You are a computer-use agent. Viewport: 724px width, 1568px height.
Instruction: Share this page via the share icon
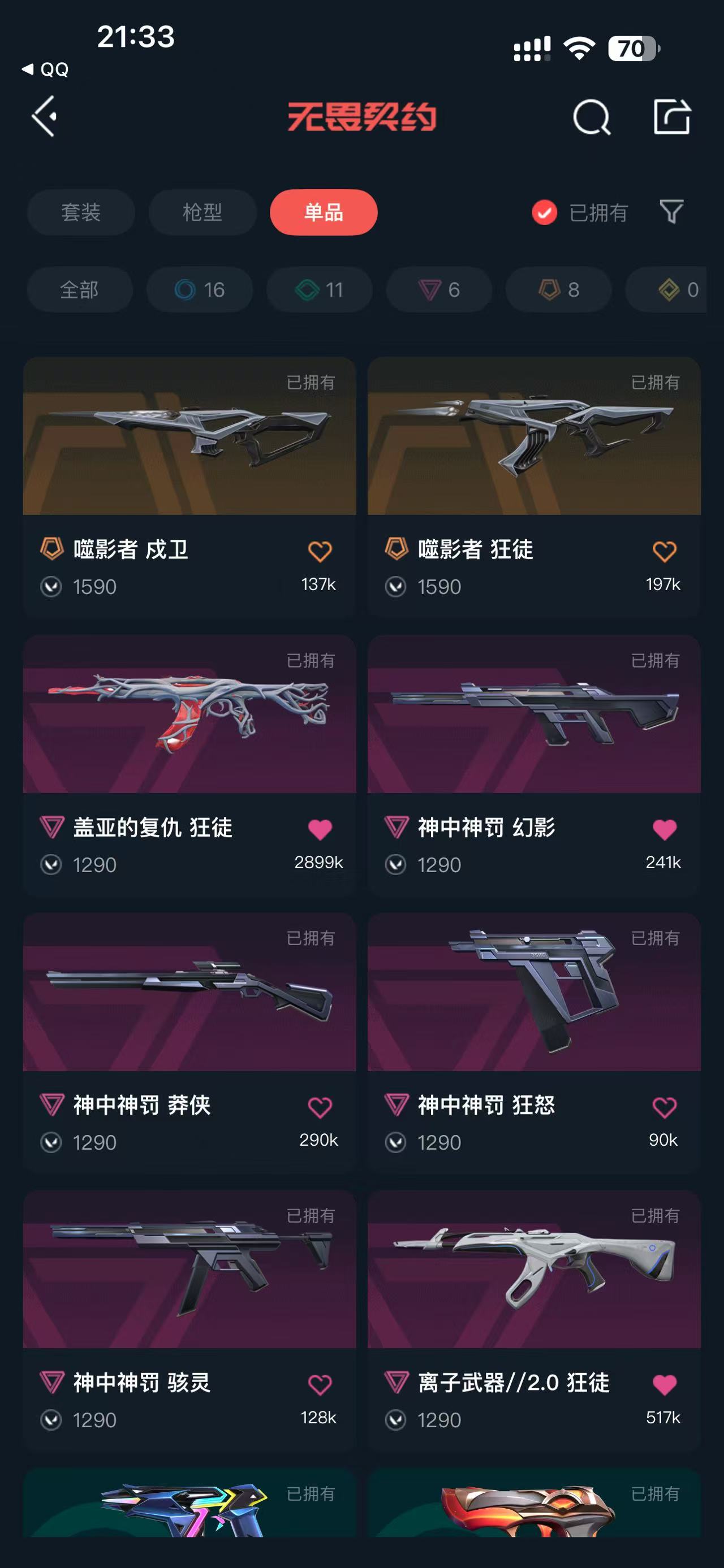[672, 116]
